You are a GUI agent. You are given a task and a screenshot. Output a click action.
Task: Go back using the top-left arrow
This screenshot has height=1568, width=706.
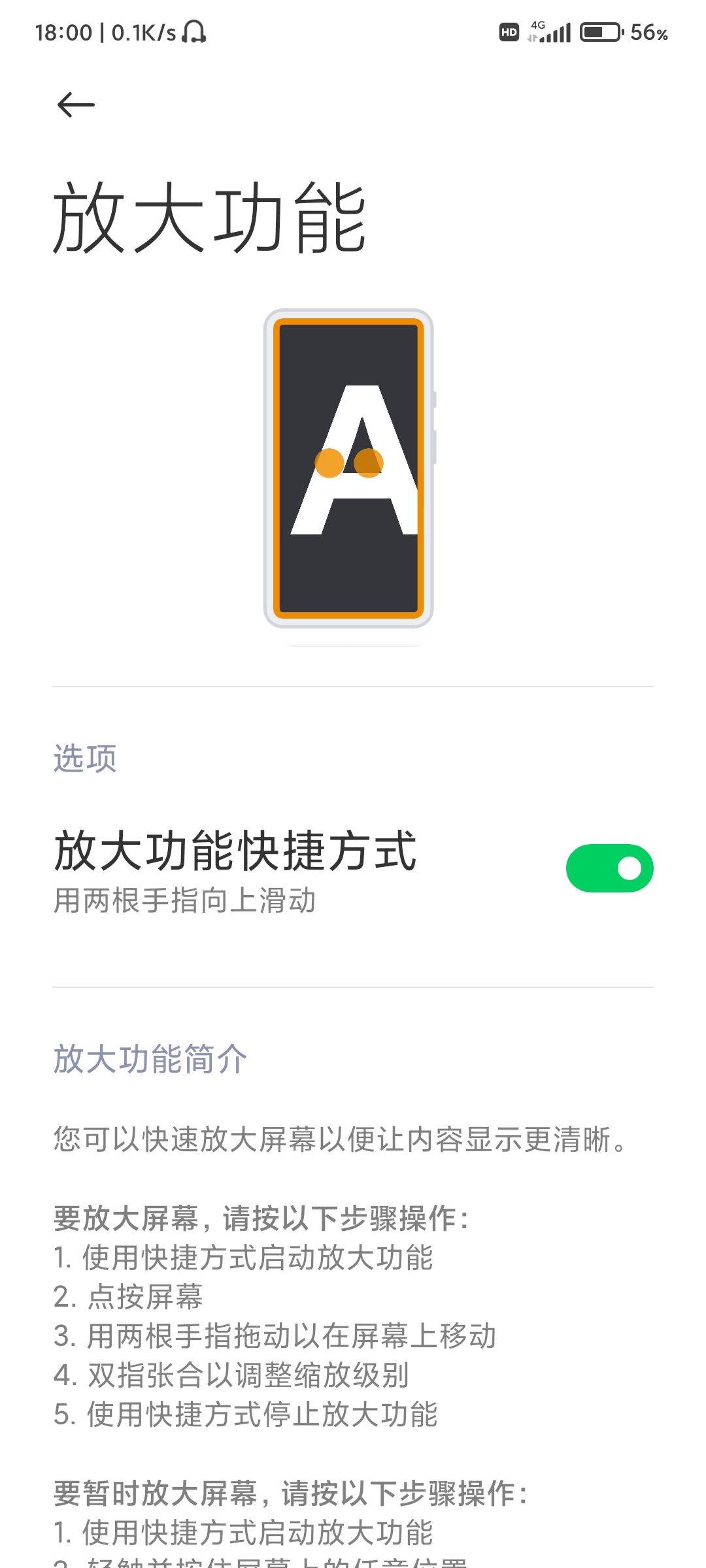tap(76, 105)
